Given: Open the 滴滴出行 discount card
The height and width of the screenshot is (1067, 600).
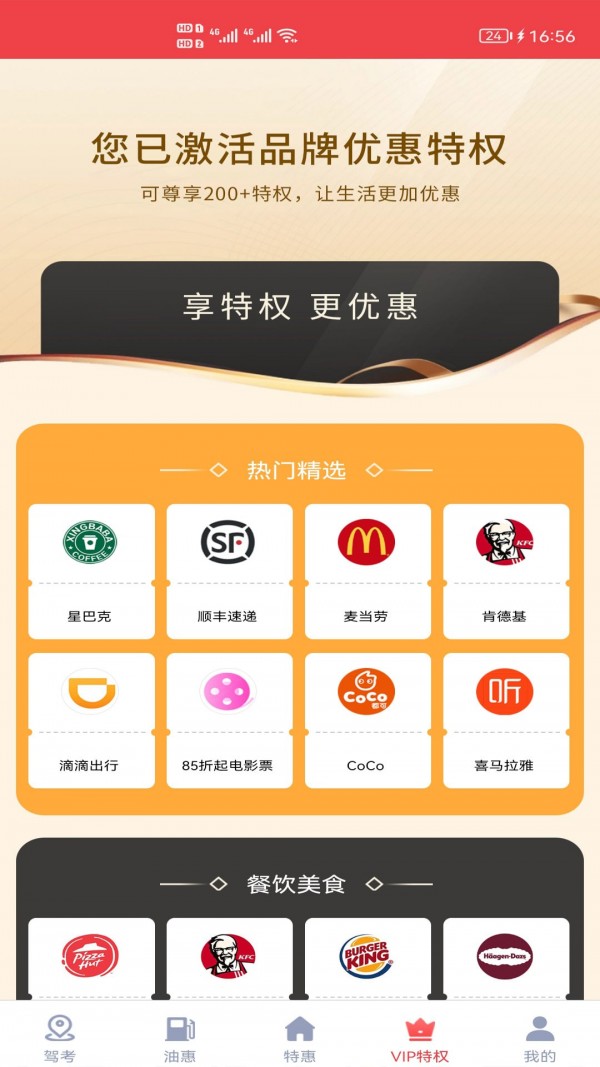Looking at the screenshot, I should 91,720.
